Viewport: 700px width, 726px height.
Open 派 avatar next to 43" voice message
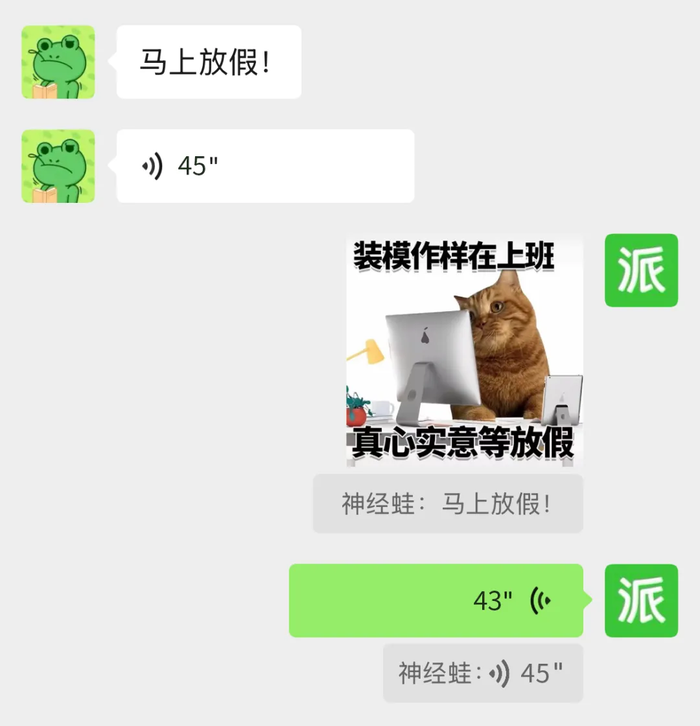click(x=641, y=600)
